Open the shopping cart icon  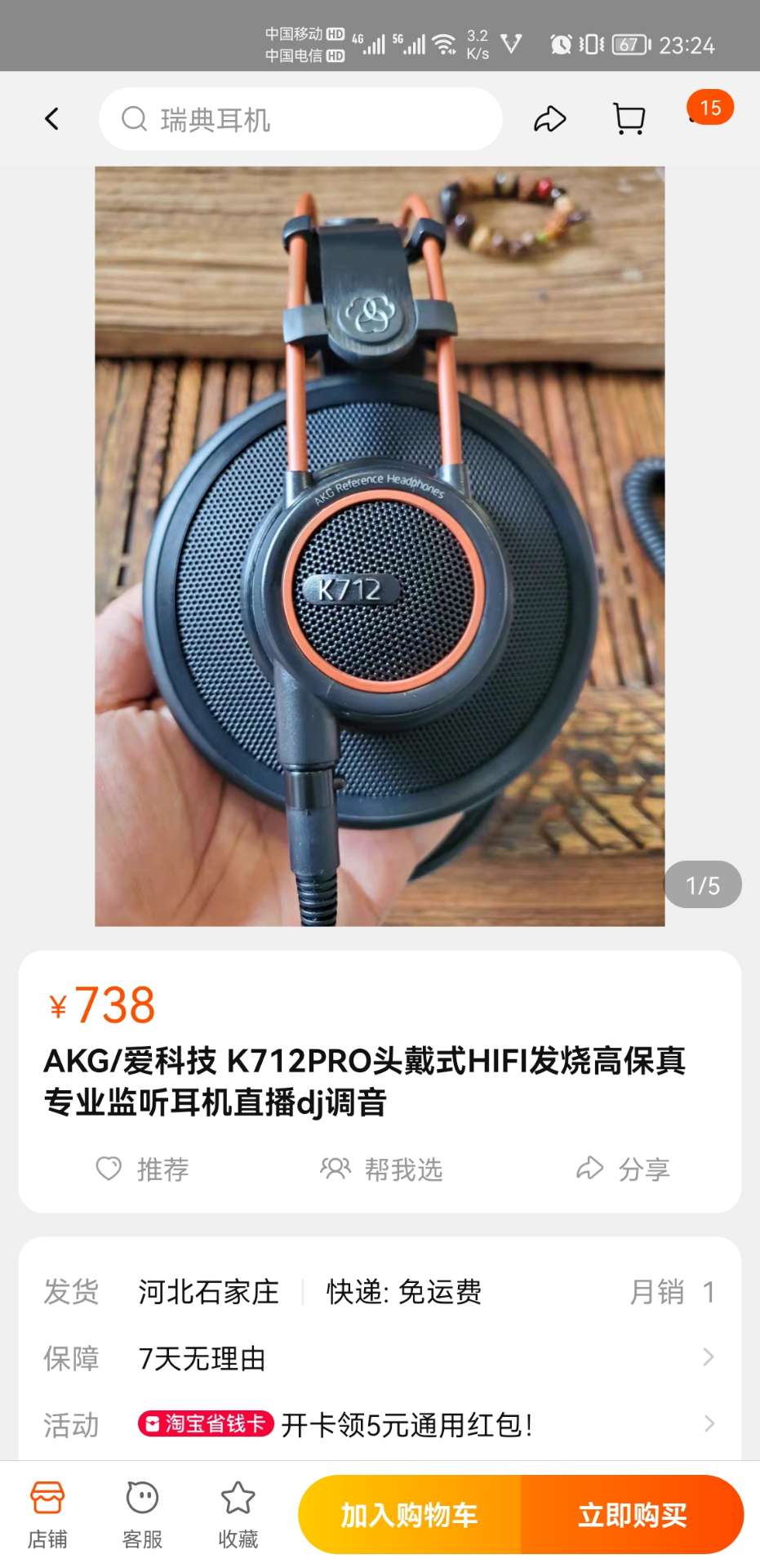pos(629,119)
